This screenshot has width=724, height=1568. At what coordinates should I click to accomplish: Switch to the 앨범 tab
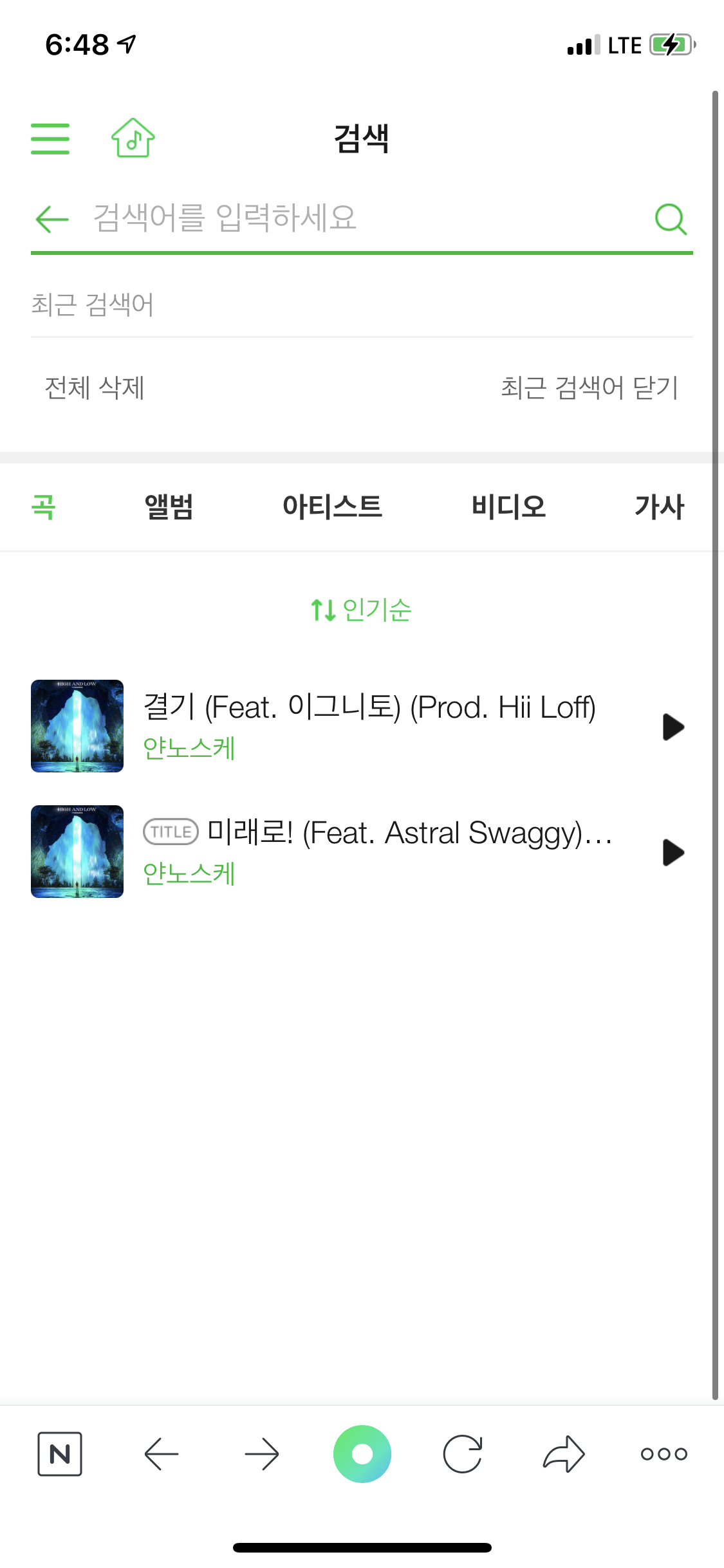169,507
